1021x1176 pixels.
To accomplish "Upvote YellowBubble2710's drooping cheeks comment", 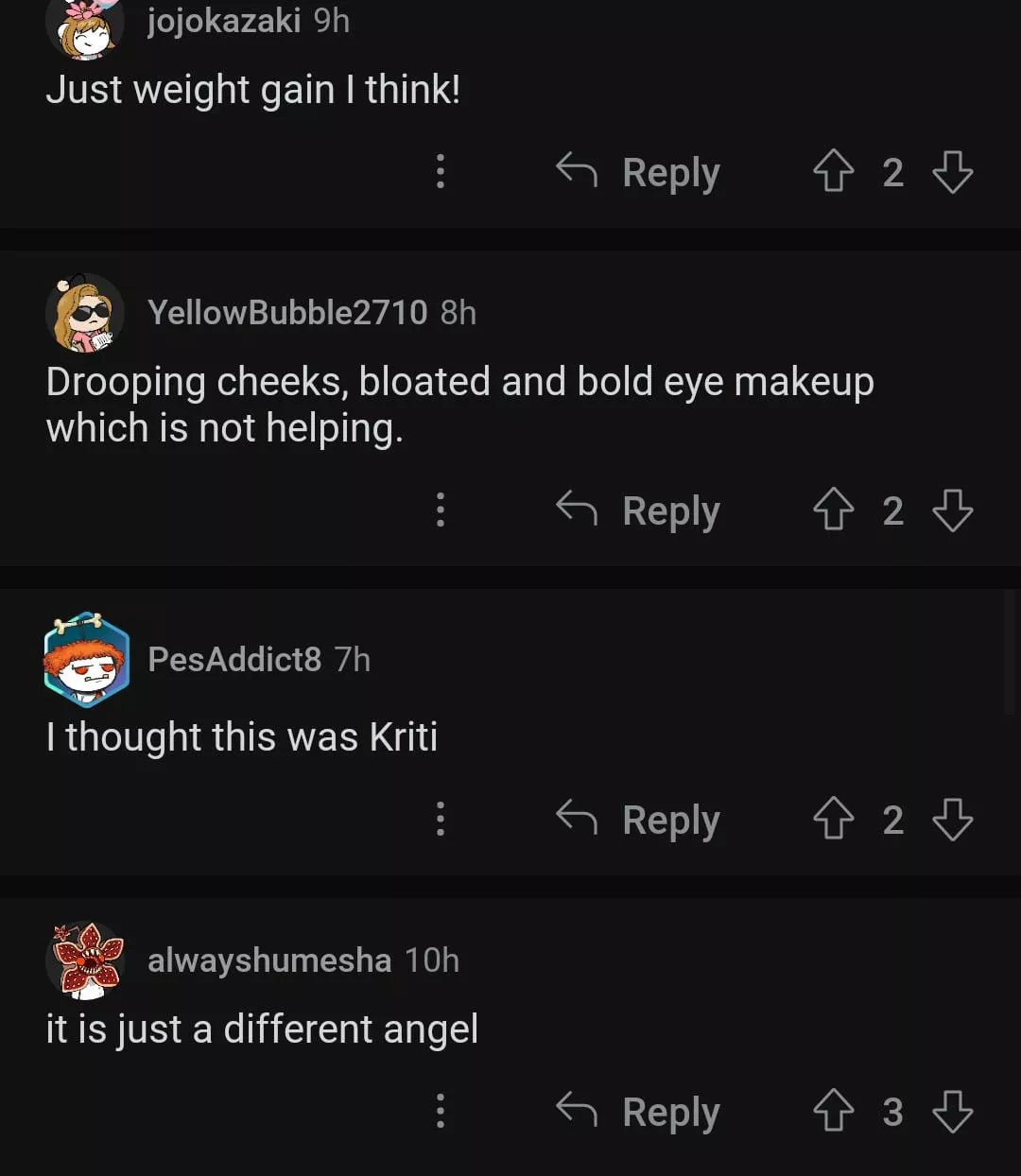I will [x=833, y=510].
